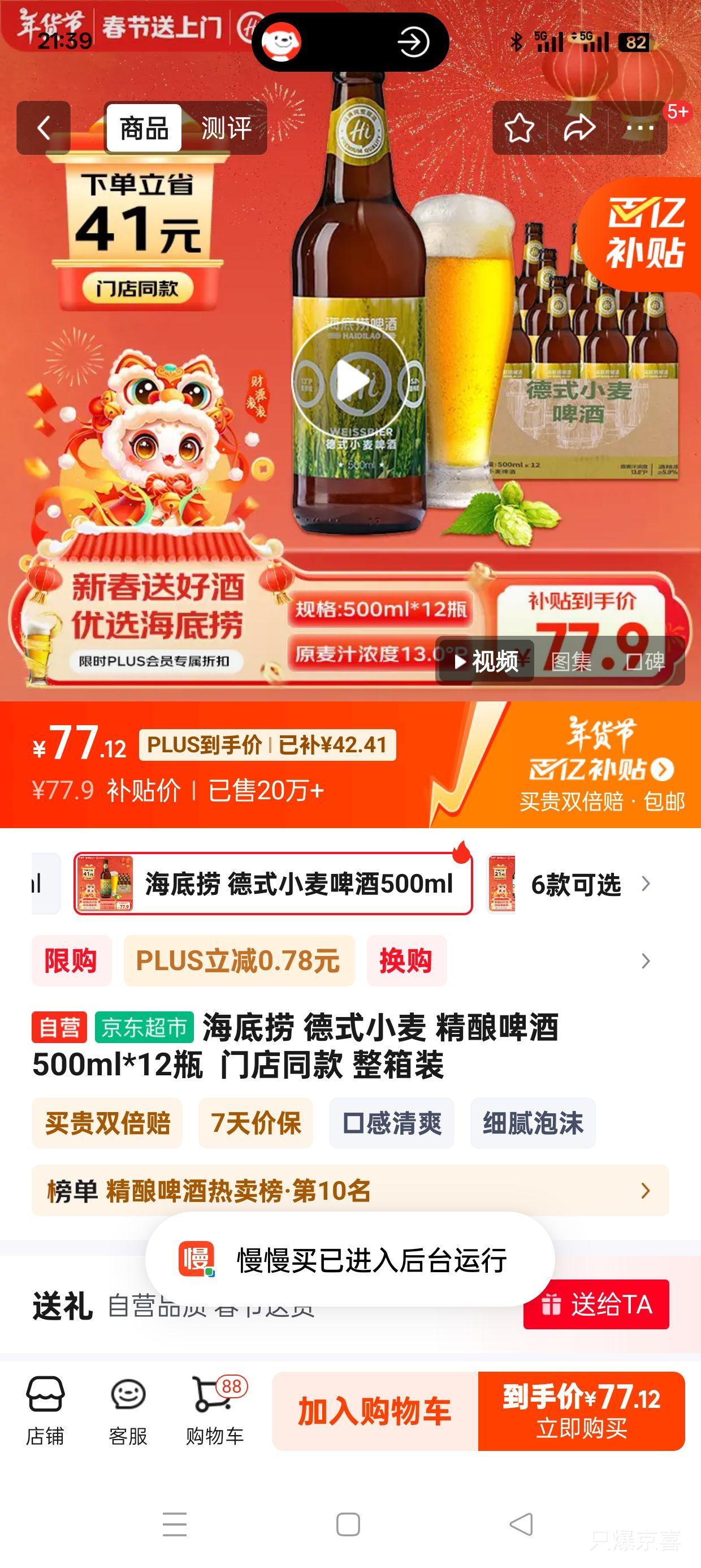The height and width of the screenshot is (1568, 701).
Task: Tap 加入购物车 to add the item to the cart
Action: click(374, 1411)
